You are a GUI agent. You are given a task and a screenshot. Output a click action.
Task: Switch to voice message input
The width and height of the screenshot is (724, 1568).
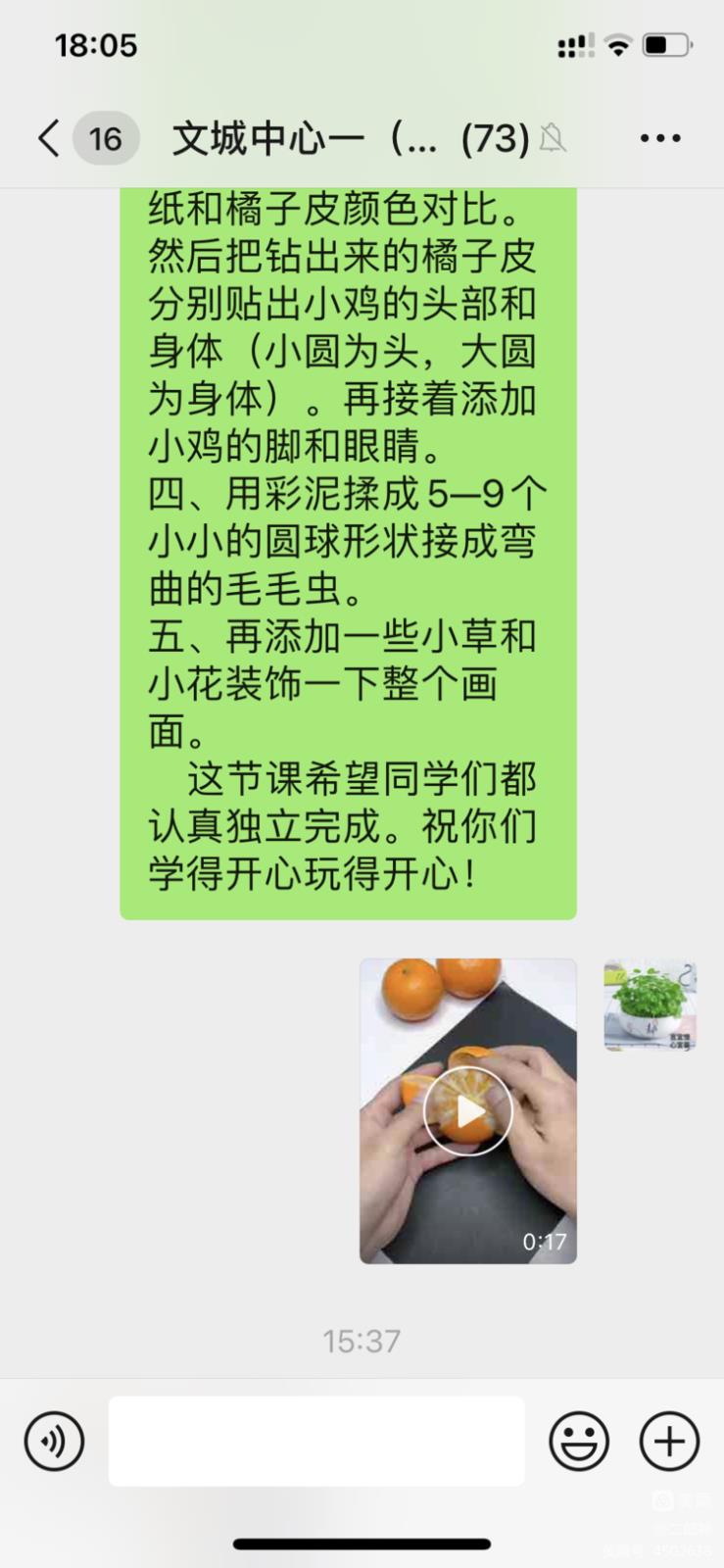click(x=54, y=1441)
